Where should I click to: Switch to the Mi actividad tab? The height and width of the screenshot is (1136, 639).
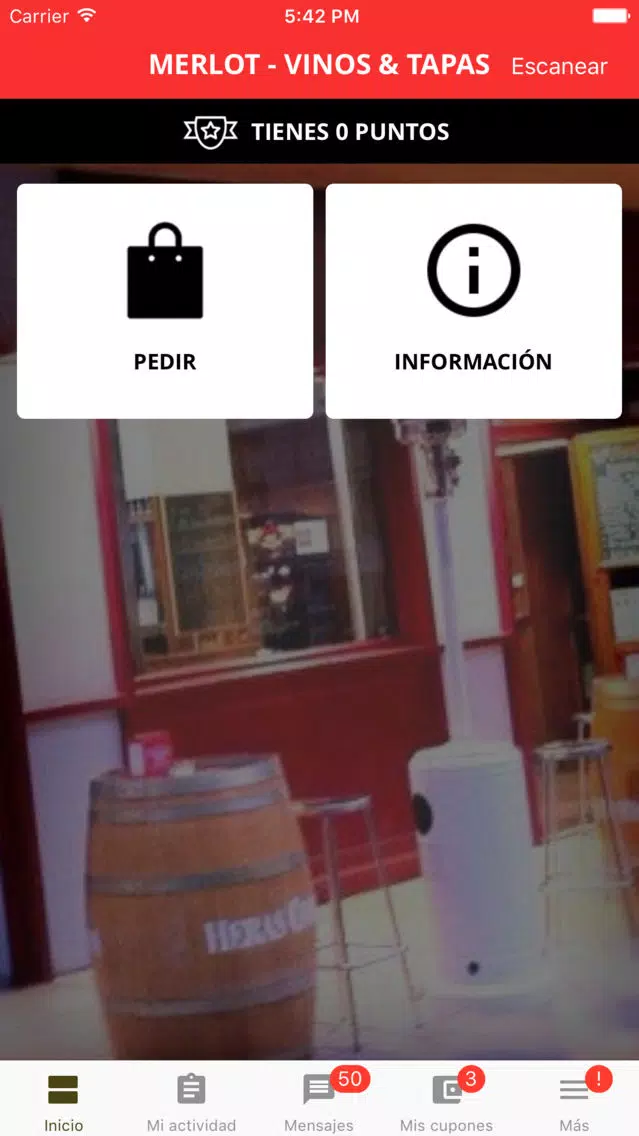(191, 1099)
